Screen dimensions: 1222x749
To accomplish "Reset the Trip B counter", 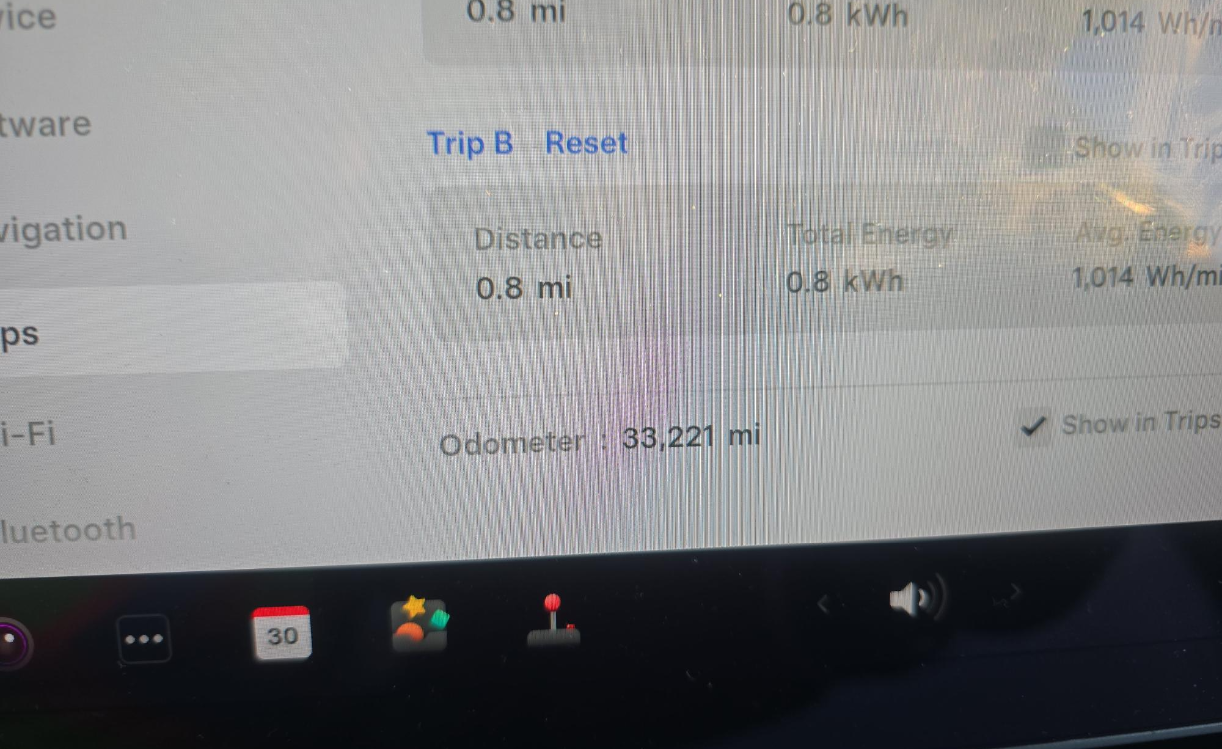I will click(586, 143).
